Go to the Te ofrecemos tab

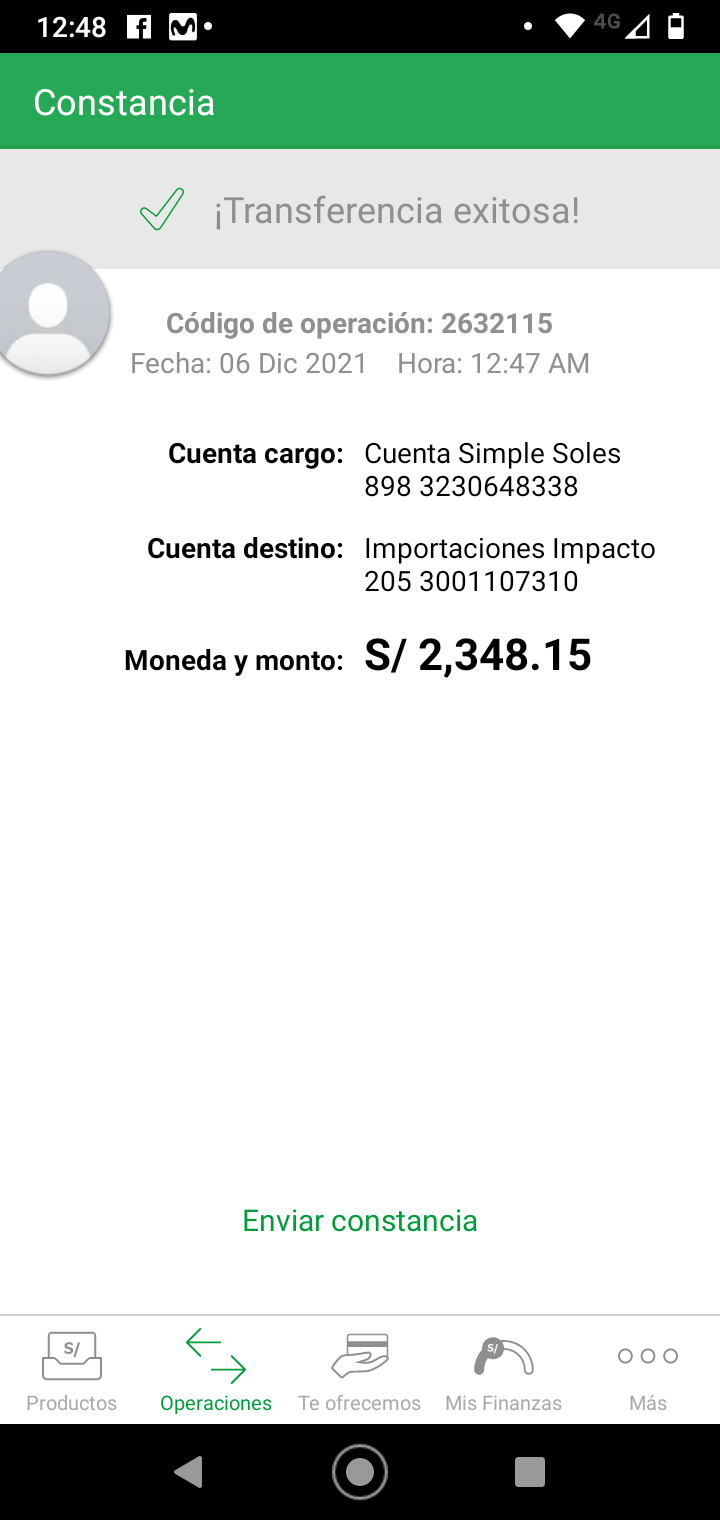pyautogui.click(x=360, y=1371)
